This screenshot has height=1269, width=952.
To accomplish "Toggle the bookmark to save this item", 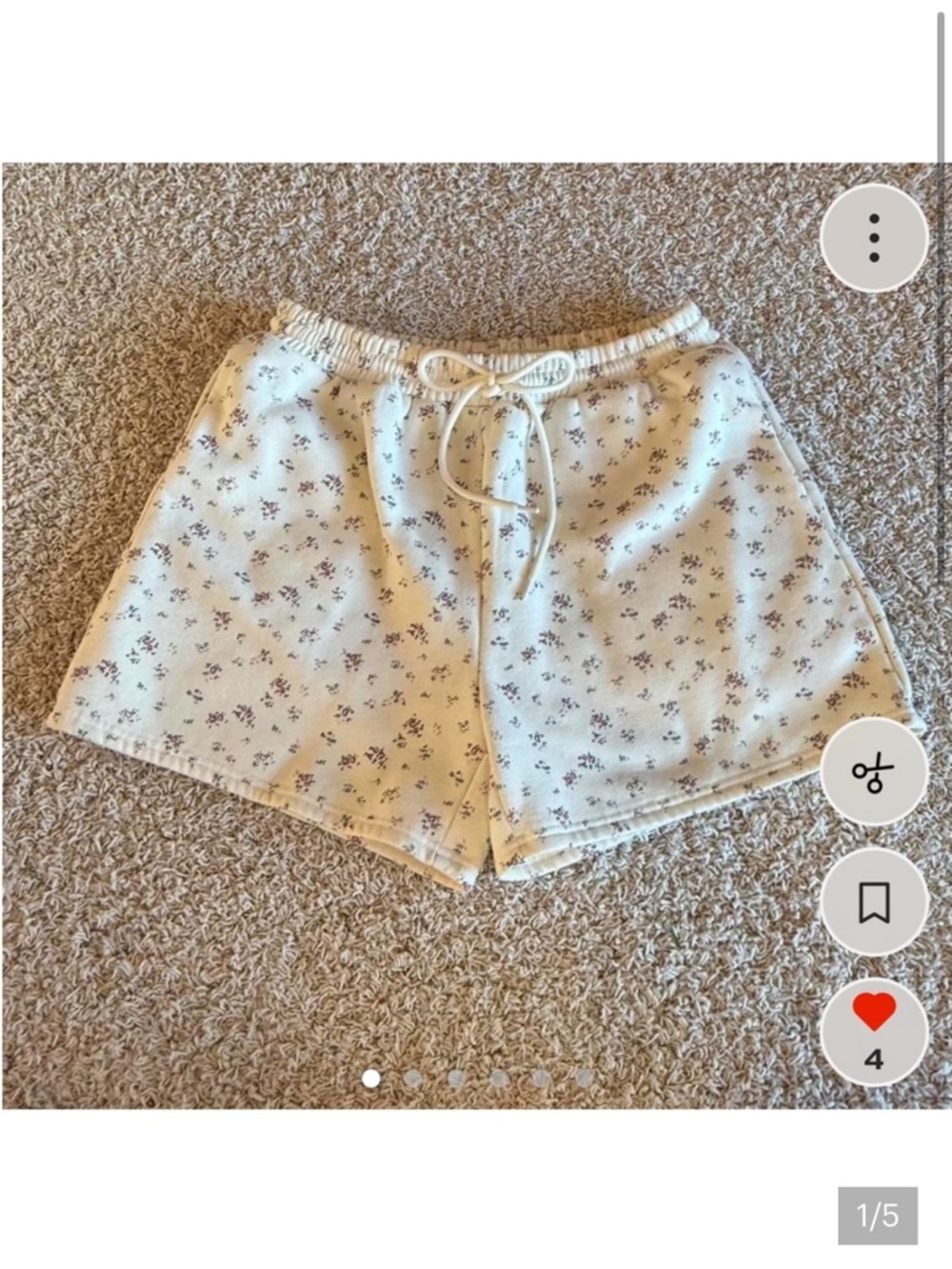I will click(876, 897).
